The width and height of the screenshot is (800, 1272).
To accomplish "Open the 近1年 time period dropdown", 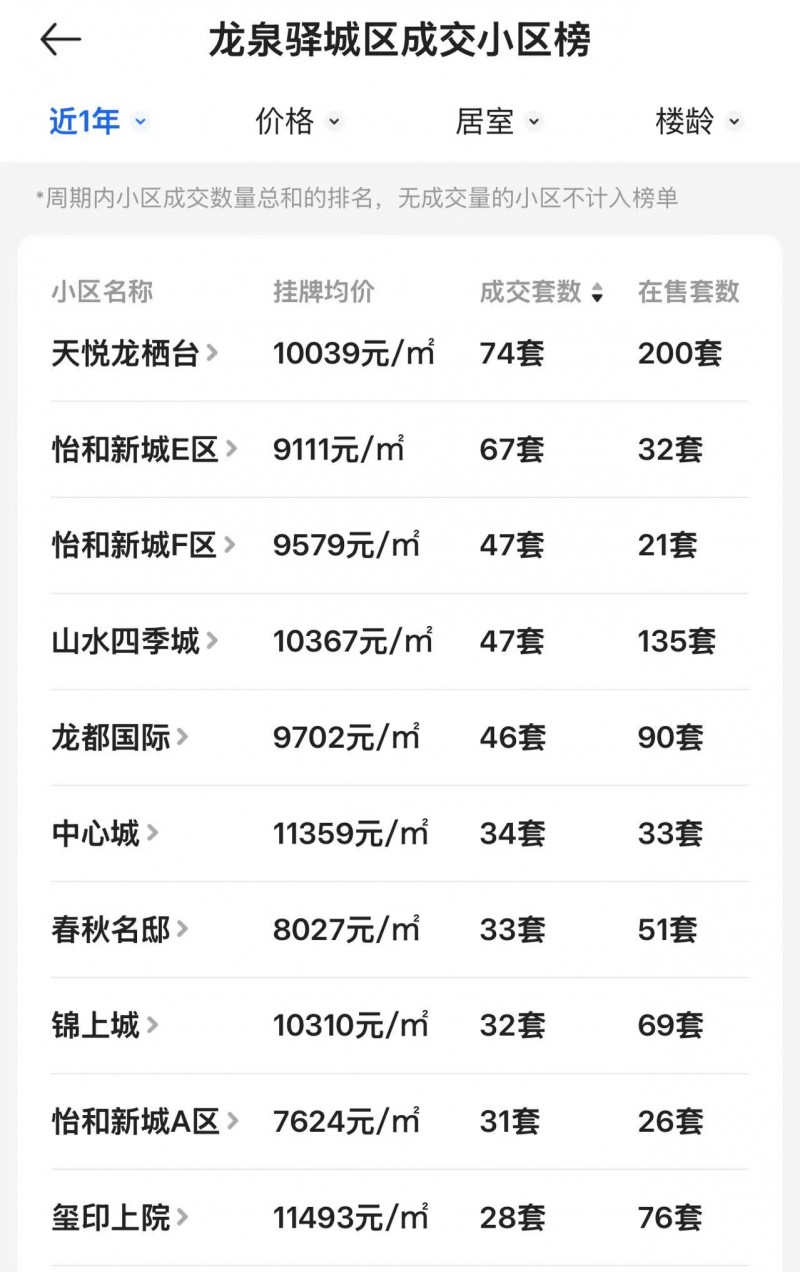I will point(98,122).
